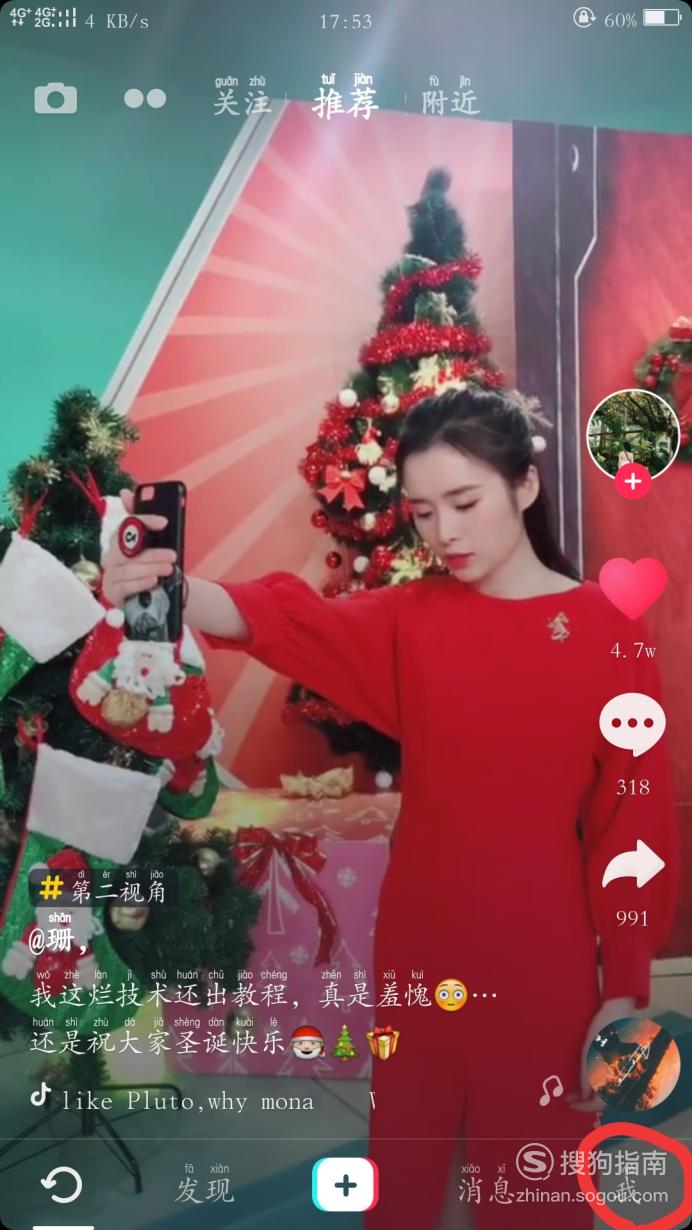Open the #第二视角 hashtag
Screen dimensions: 692x1230
click(x=103, y=889)
